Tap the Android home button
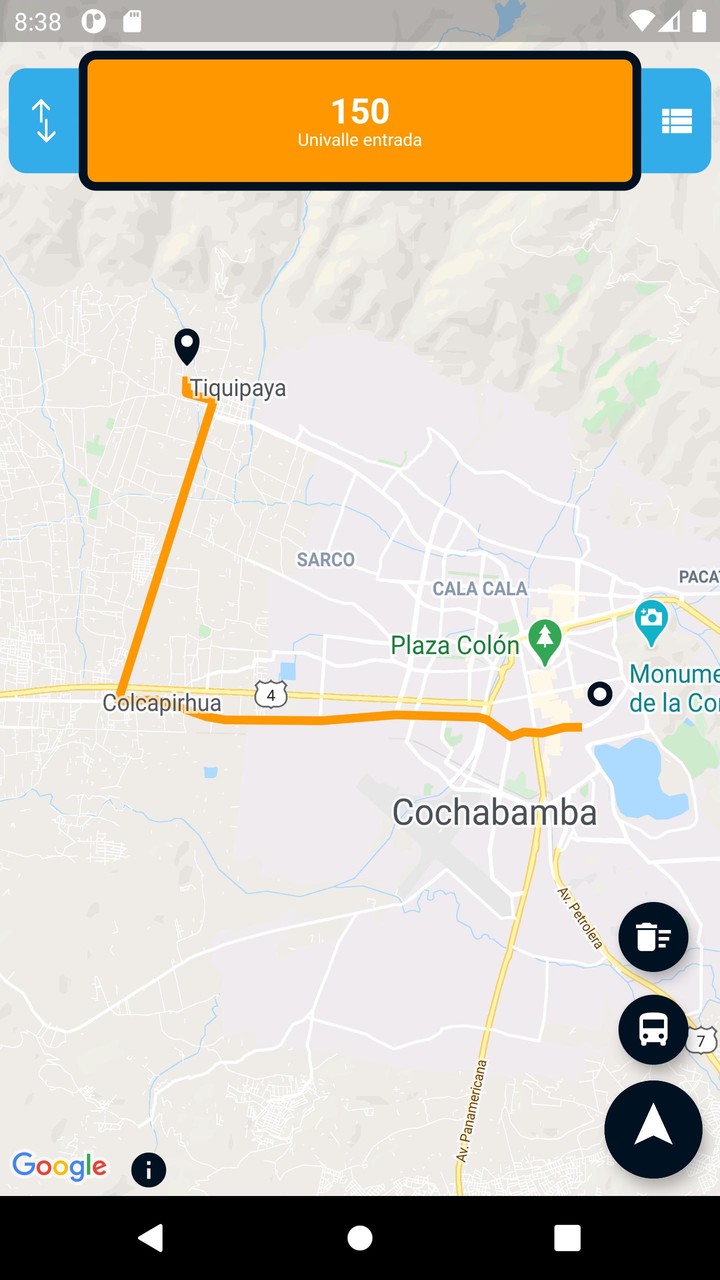Screen dimensions: 720x1280 click(x=360, y=1238)
